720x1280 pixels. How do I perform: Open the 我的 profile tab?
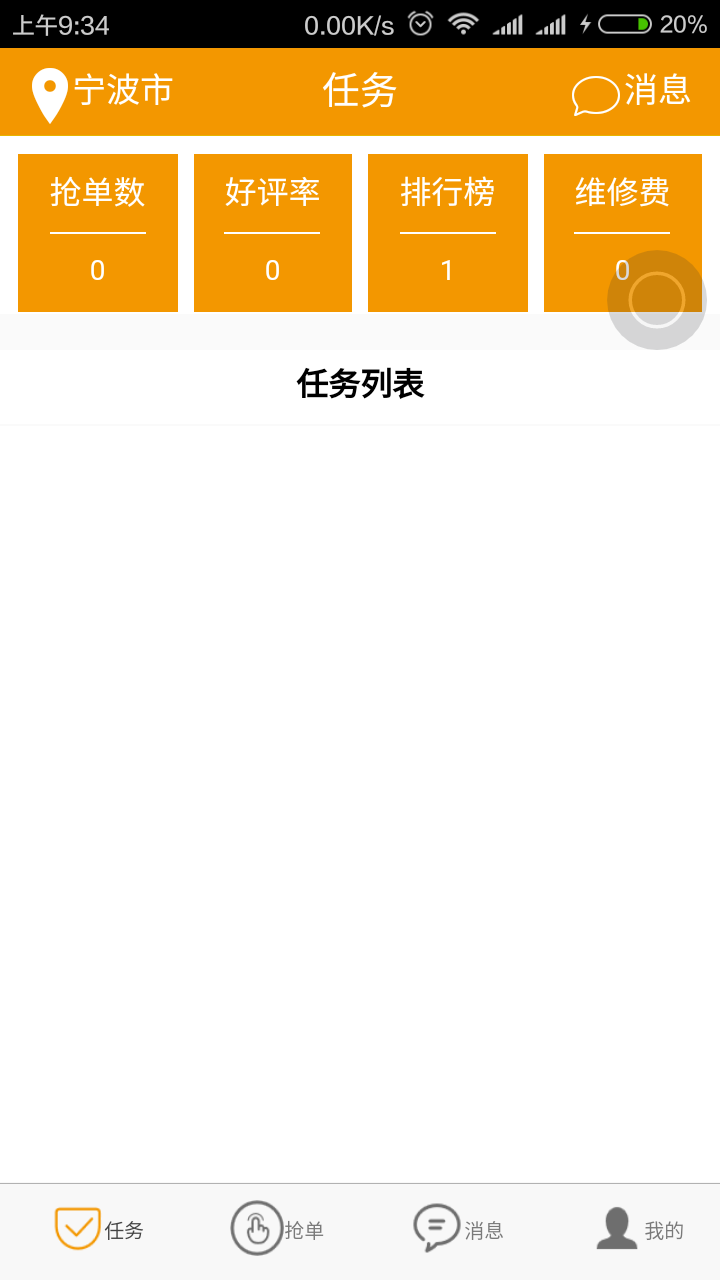pyautogui.click(x=640, y=1230)
